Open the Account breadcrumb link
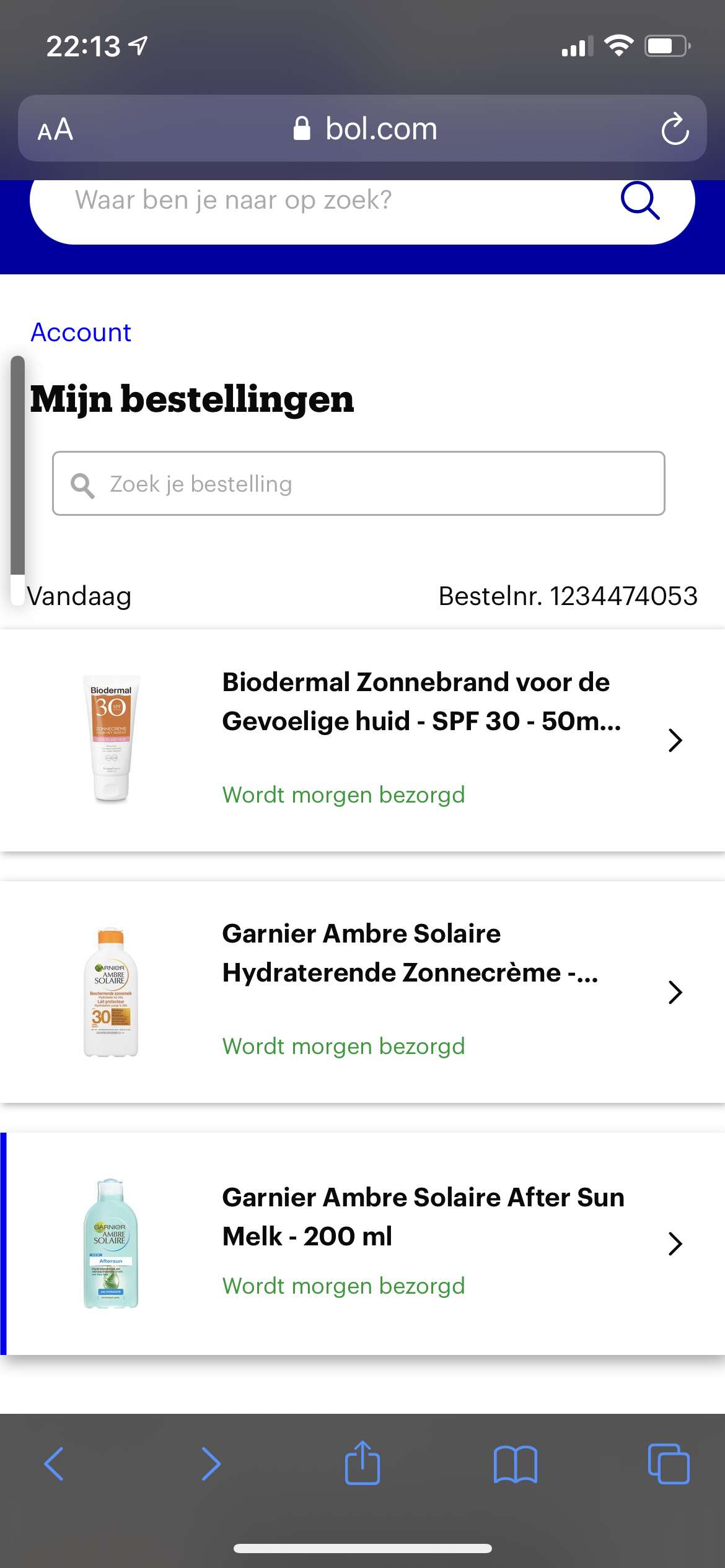725x1568 pixels. coord(81,333)
